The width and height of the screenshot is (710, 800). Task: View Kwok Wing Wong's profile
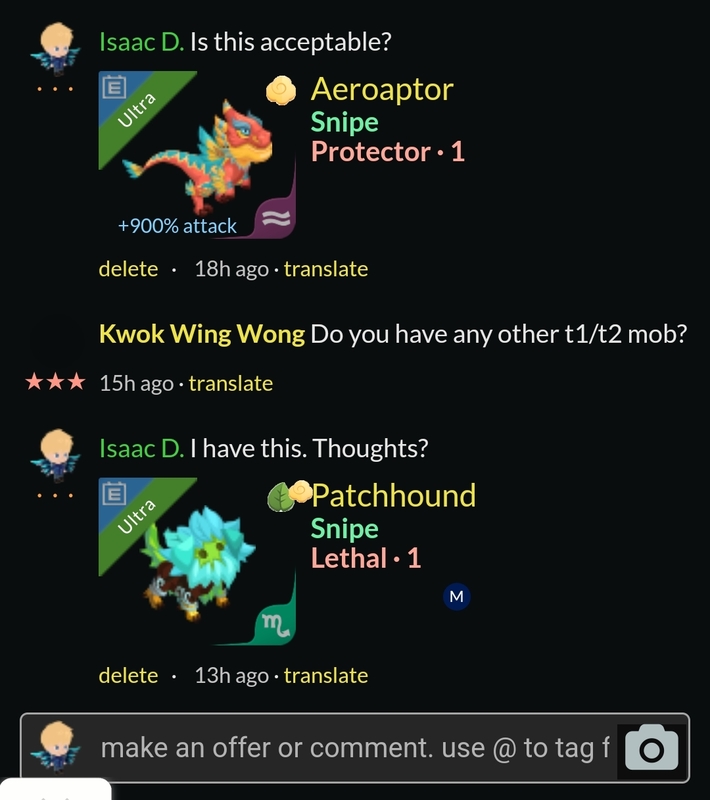[204, 334]
